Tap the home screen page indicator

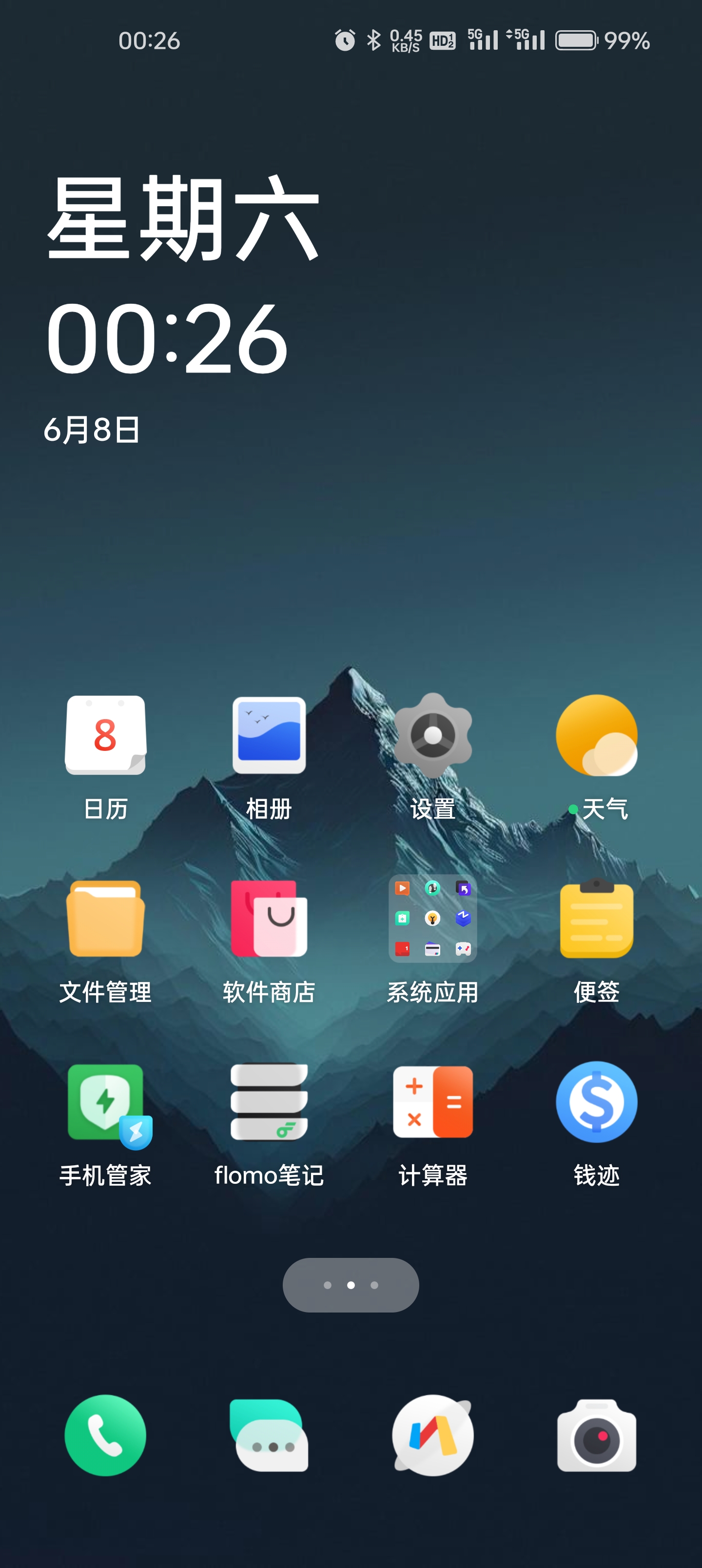[x=351, y=1285]
